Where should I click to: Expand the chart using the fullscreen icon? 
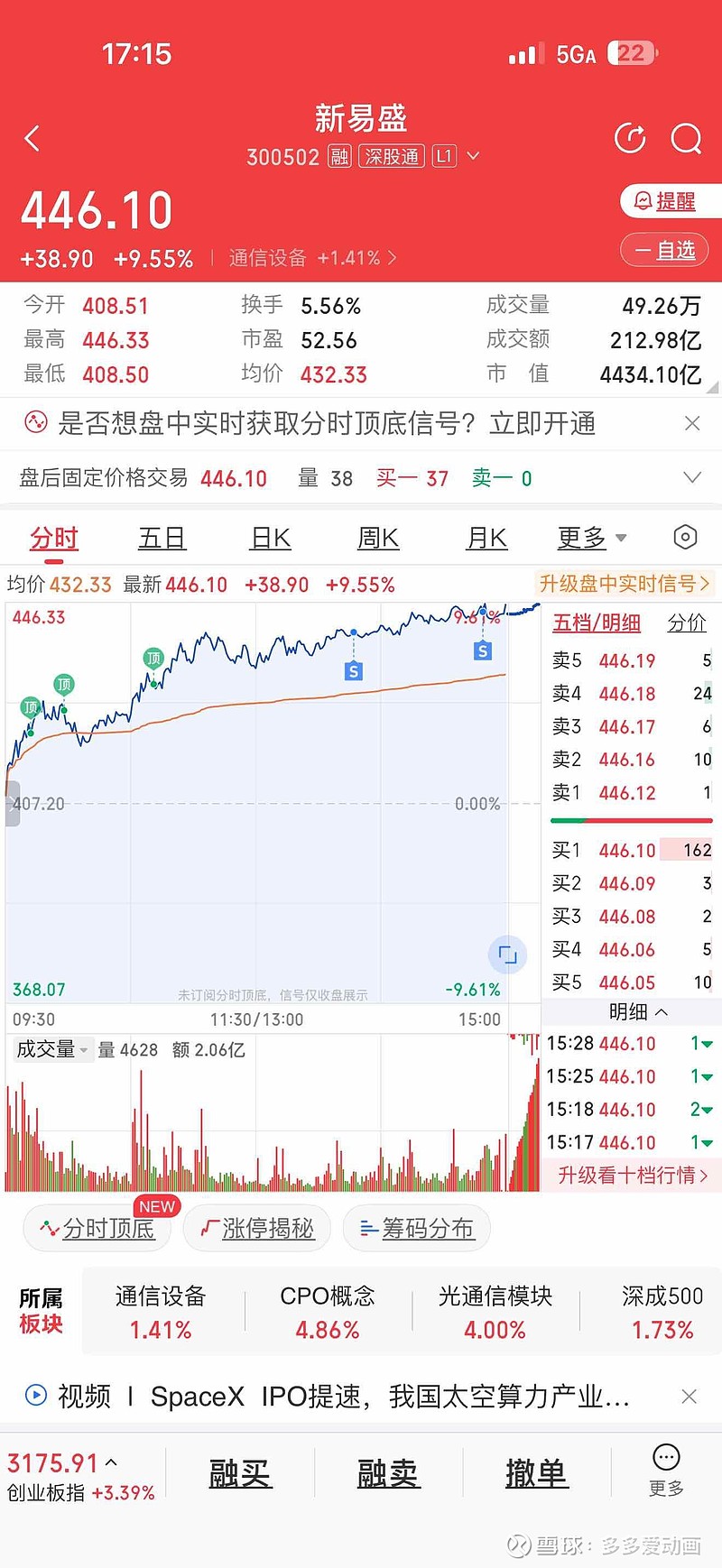507,954
